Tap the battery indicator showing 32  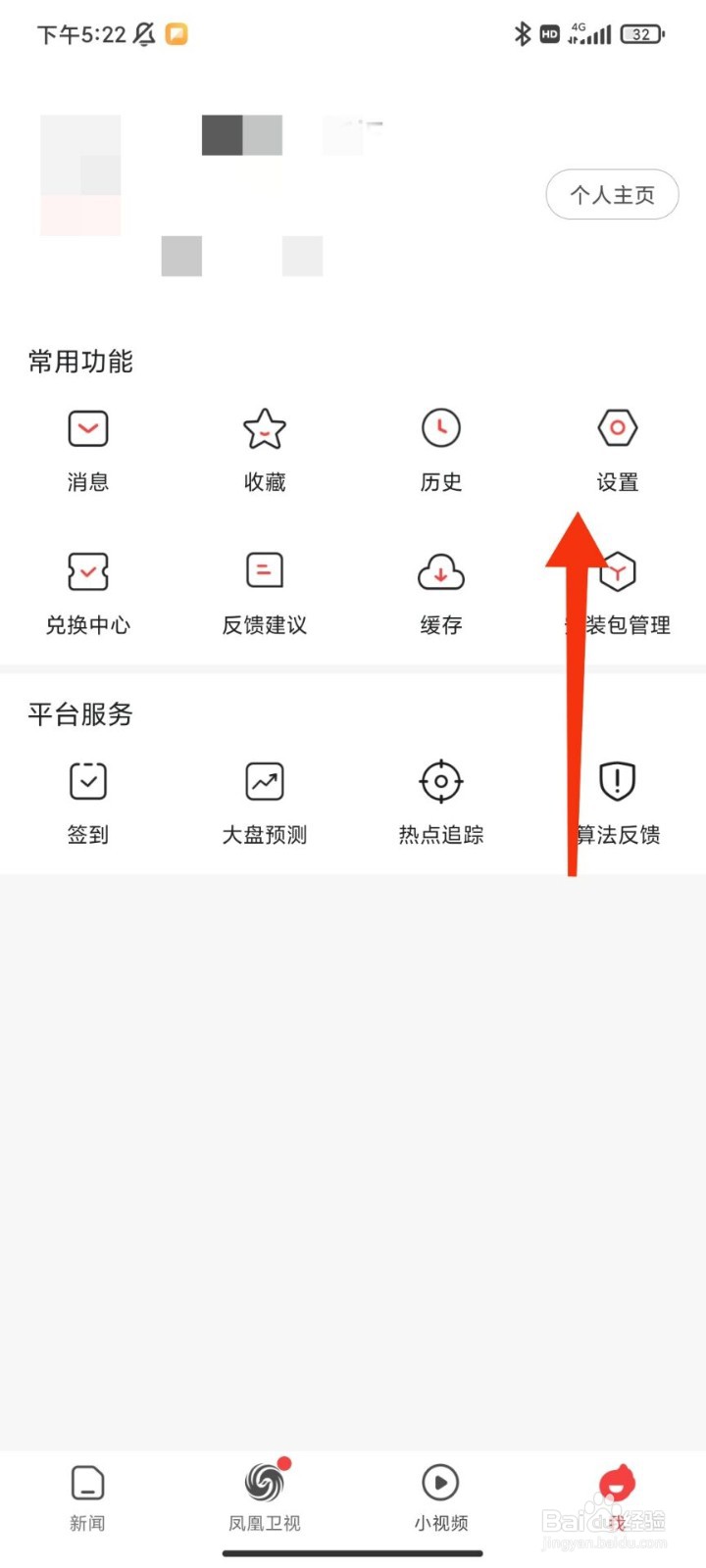tap(640, 33)
